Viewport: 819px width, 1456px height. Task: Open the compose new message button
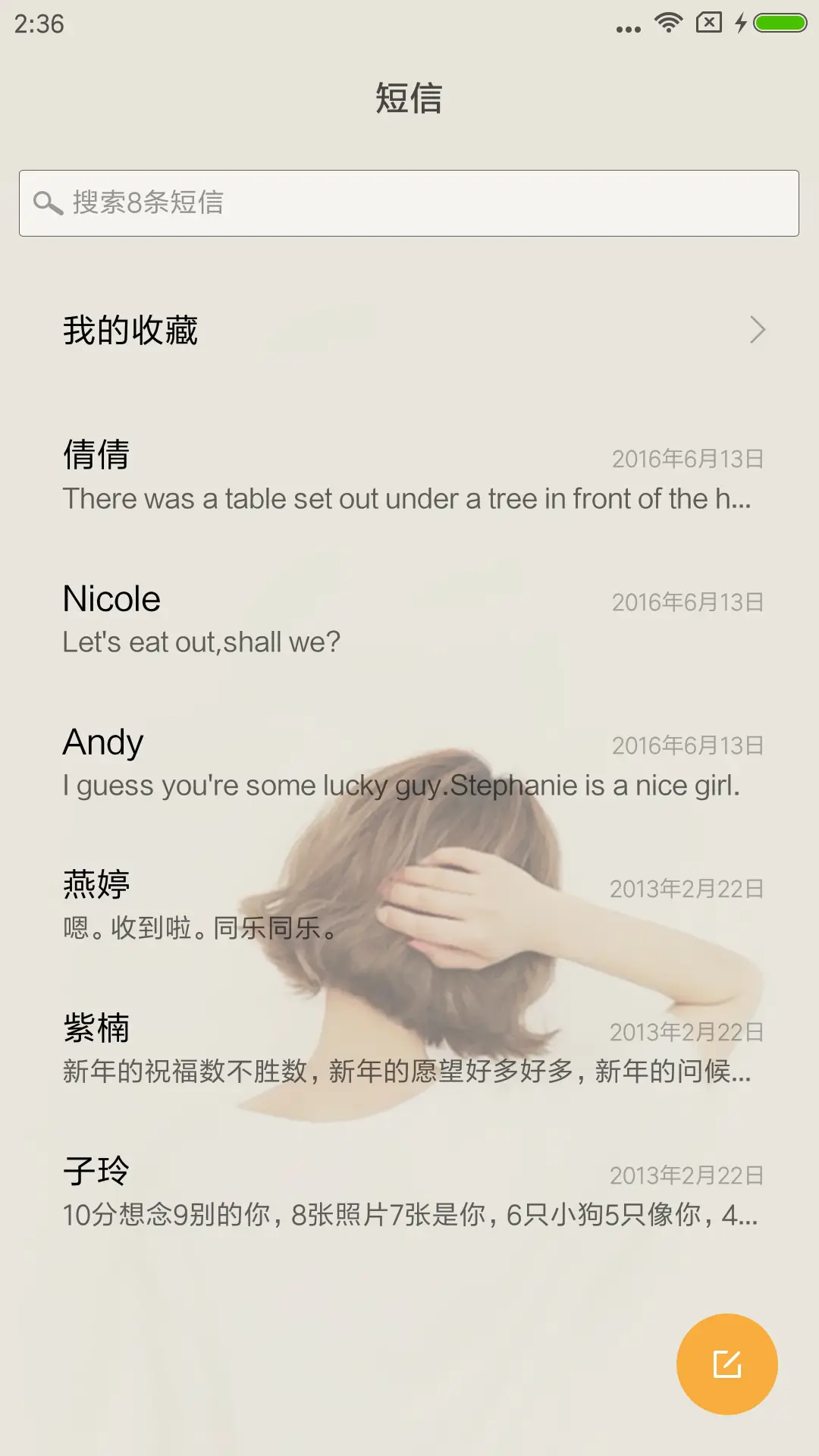tap(726, 1363)
